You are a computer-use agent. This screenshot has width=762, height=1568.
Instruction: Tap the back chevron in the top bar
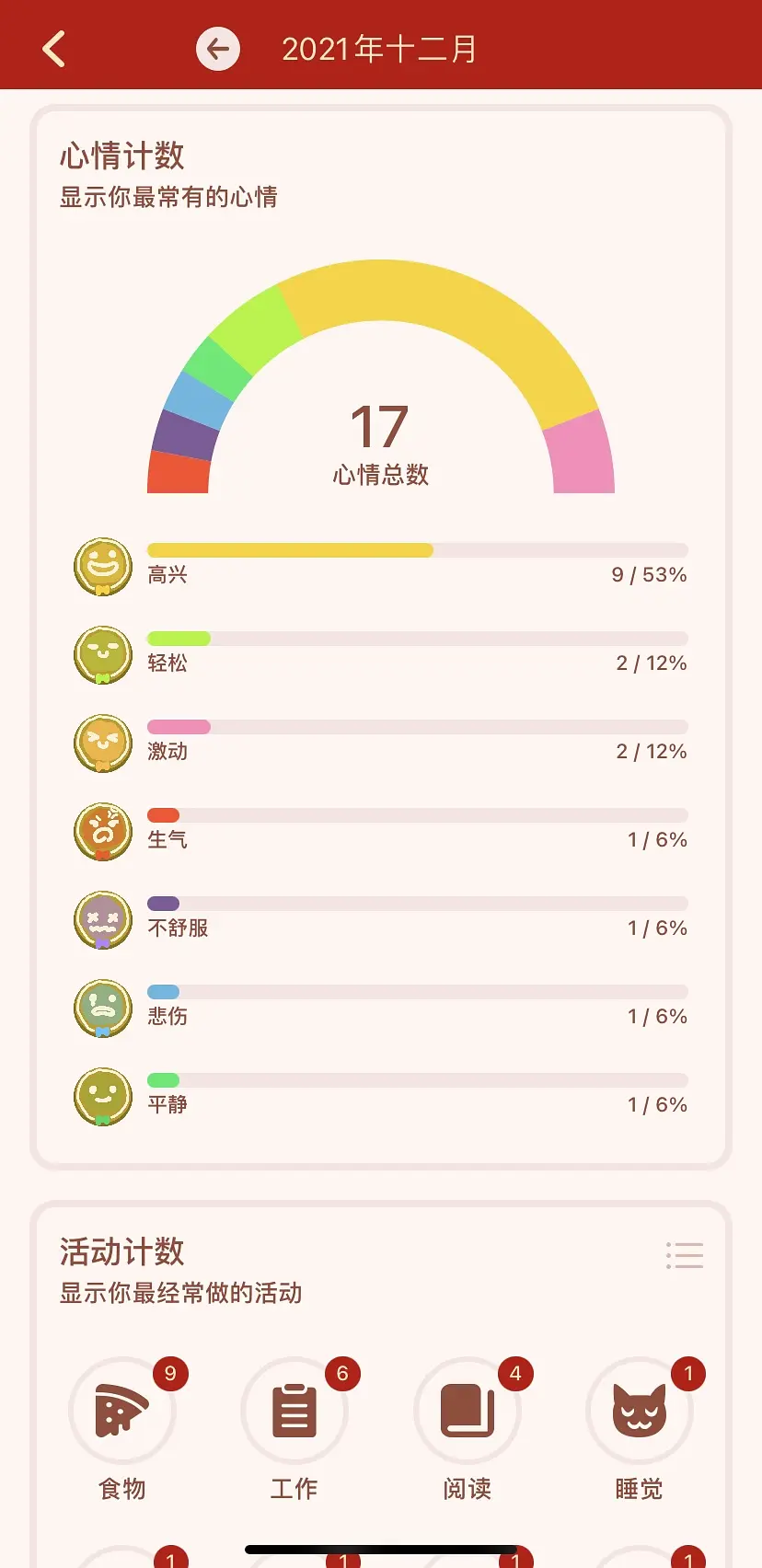click(52, 48)
